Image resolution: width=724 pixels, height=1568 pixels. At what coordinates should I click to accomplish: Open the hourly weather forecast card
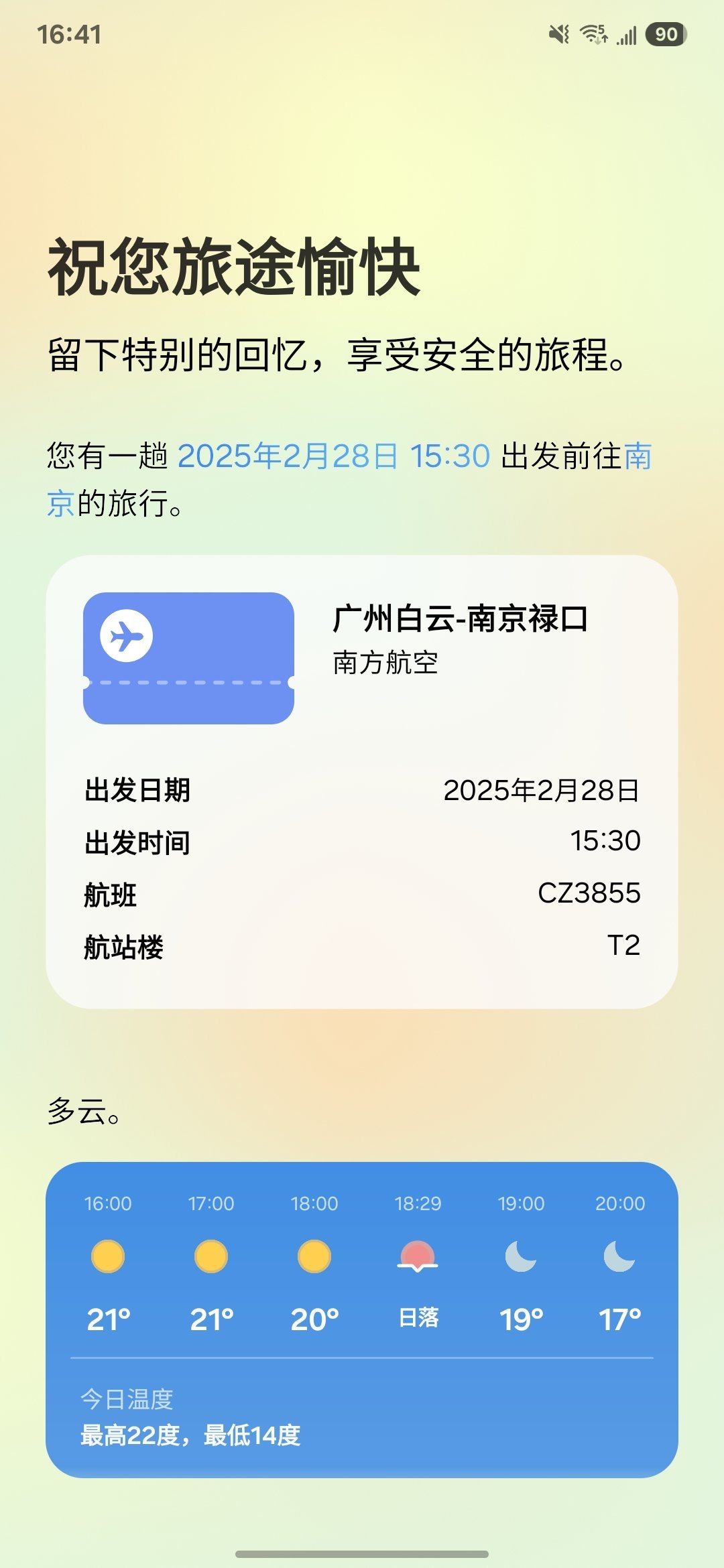tap(361, 1319)
